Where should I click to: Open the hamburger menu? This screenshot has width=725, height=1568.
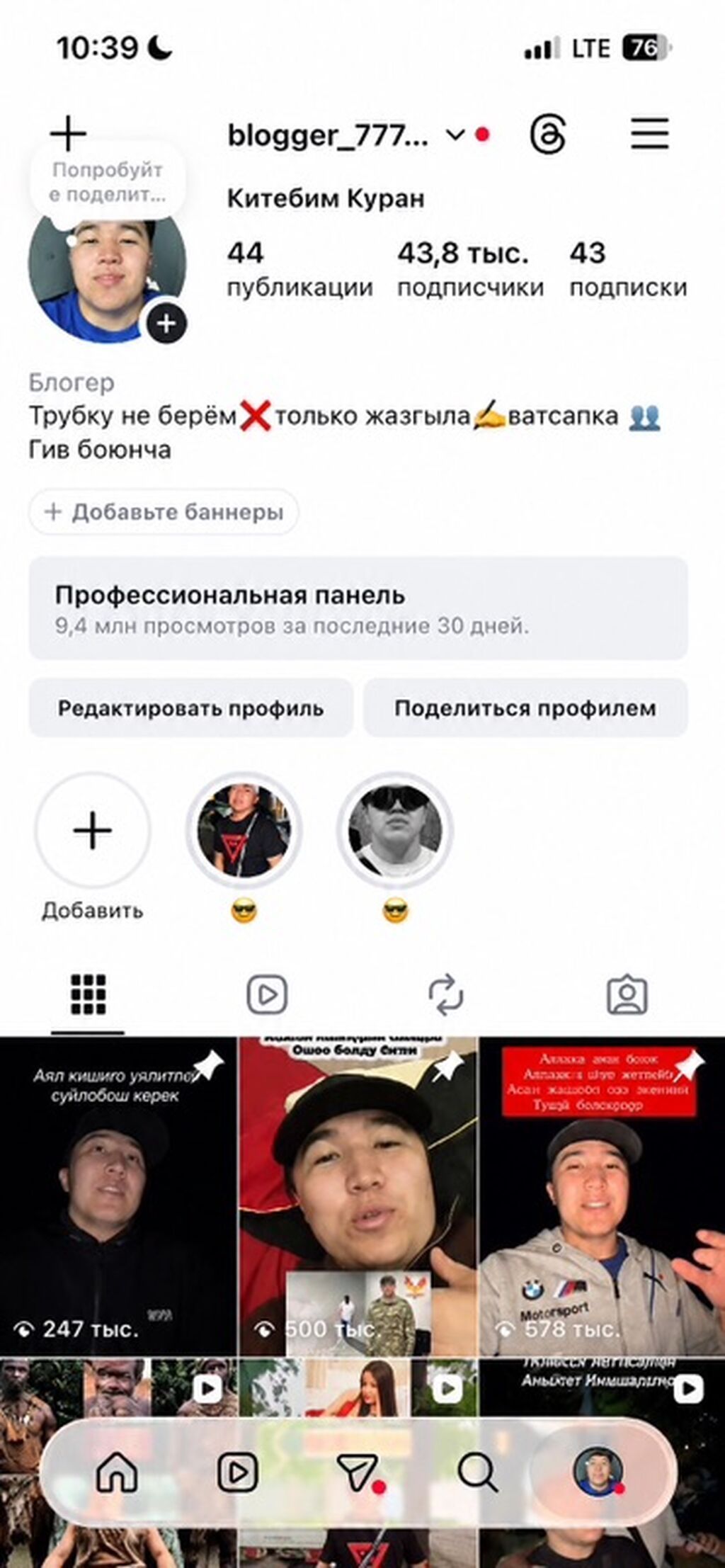point(649,134)
